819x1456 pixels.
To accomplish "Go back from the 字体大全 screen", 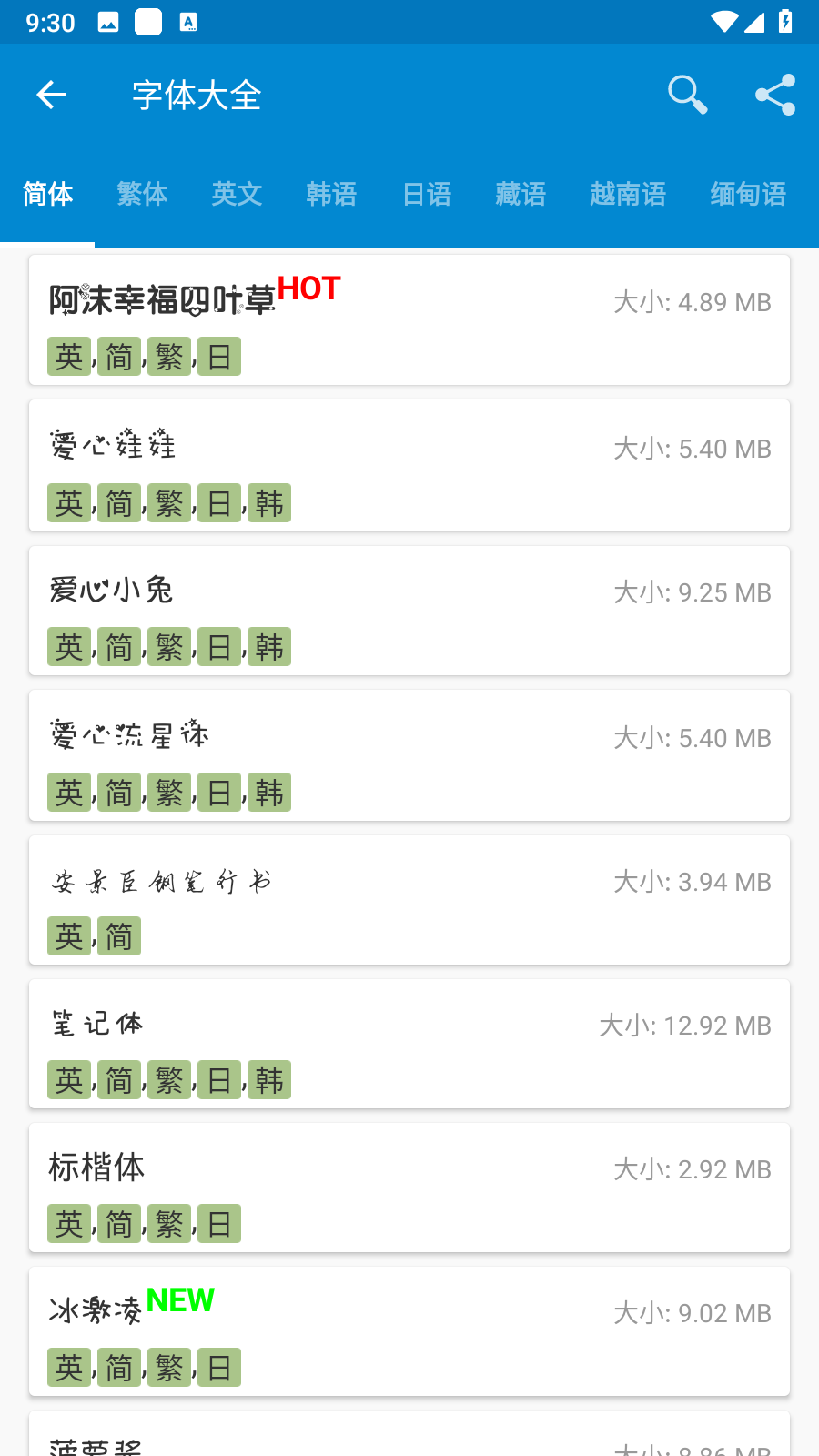I will click(51, 95).
